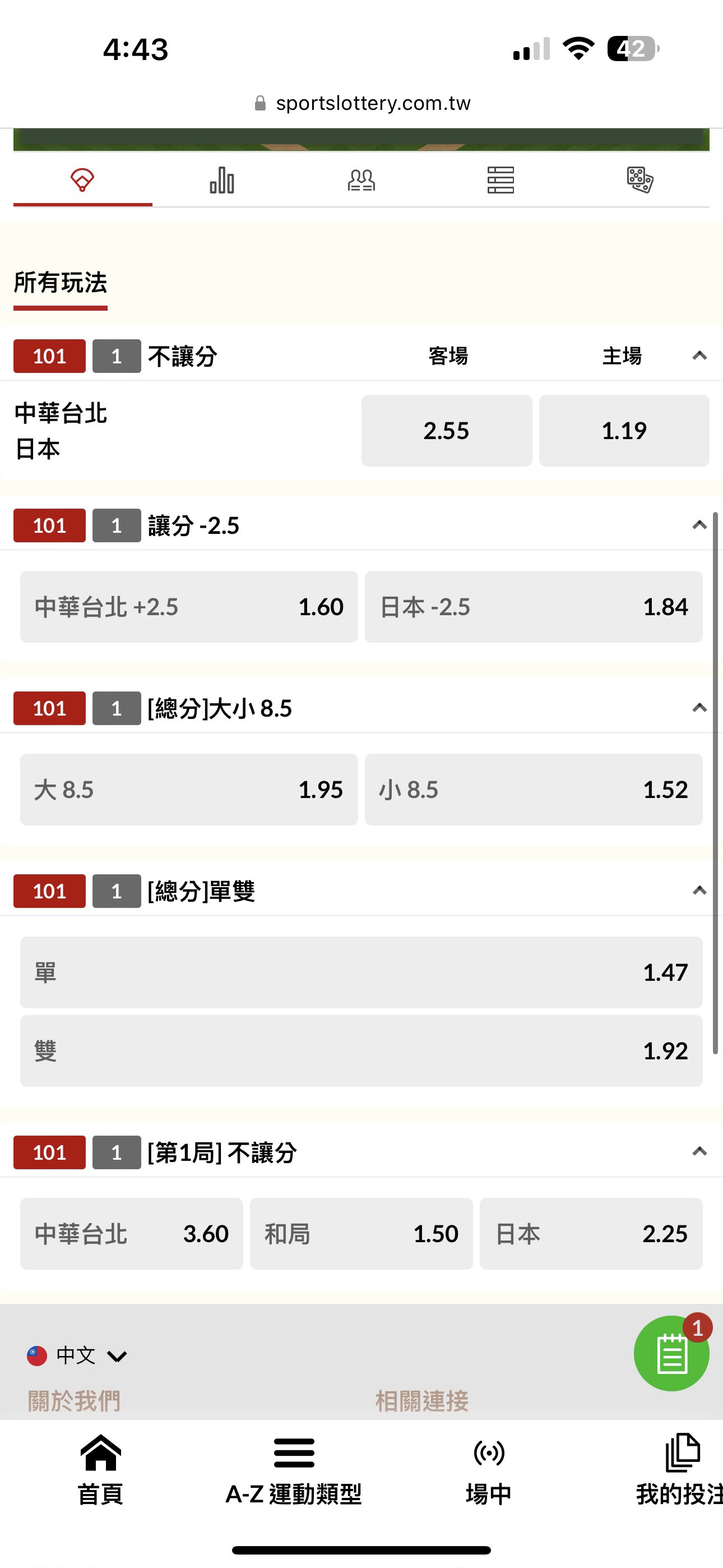Image resolution: width=723 pixels, height=1568 pixels.
Task: Open the green bet slip button
Action: pos(671,1354)
